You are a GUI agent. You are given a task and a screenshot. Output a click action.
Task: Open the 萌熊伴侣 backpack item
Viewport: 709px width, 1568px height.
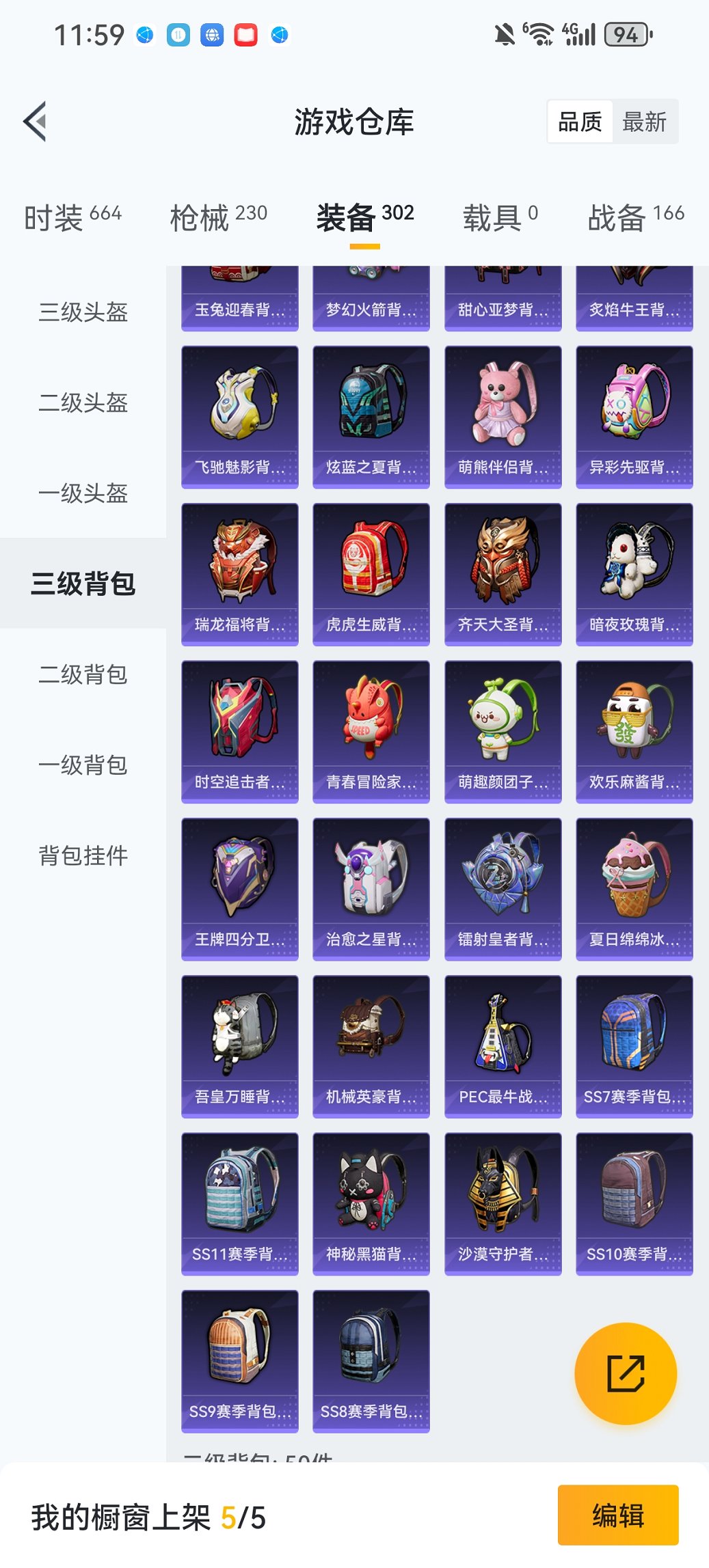click(503, 417)
